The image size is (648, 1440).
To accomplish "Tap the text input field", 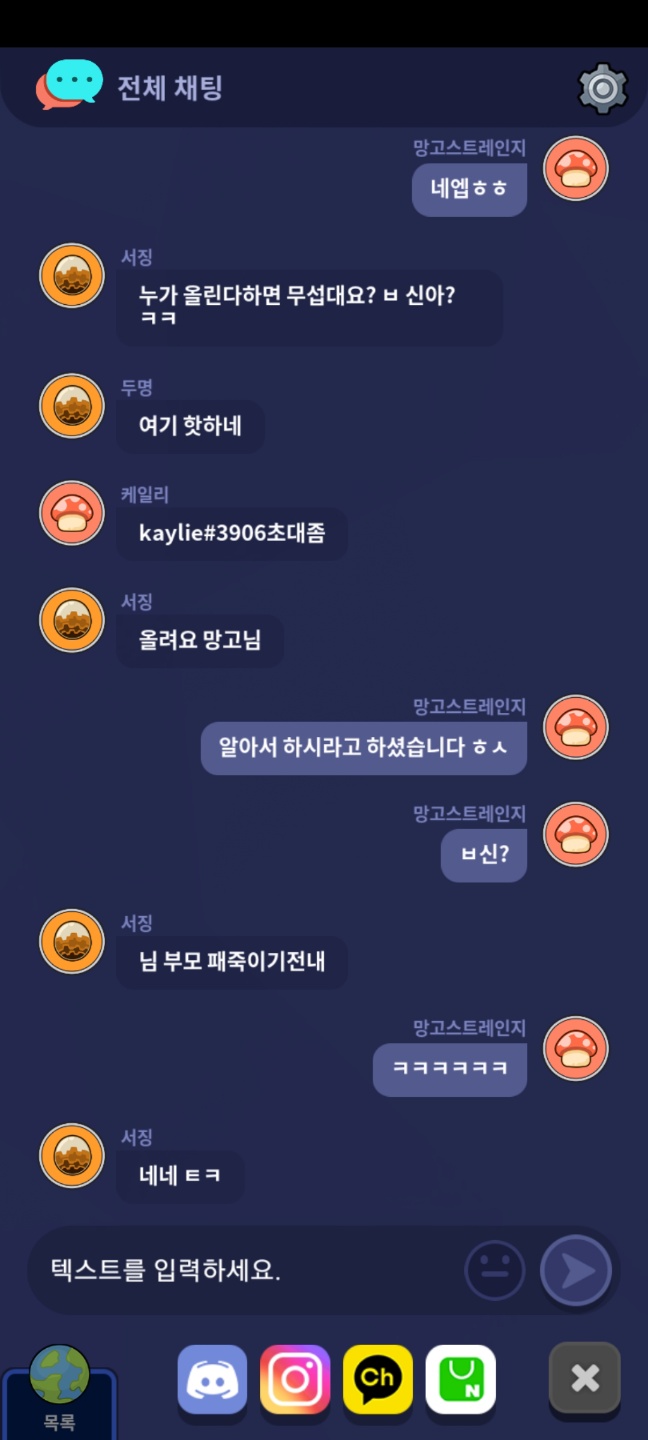I will (250, 1271).
